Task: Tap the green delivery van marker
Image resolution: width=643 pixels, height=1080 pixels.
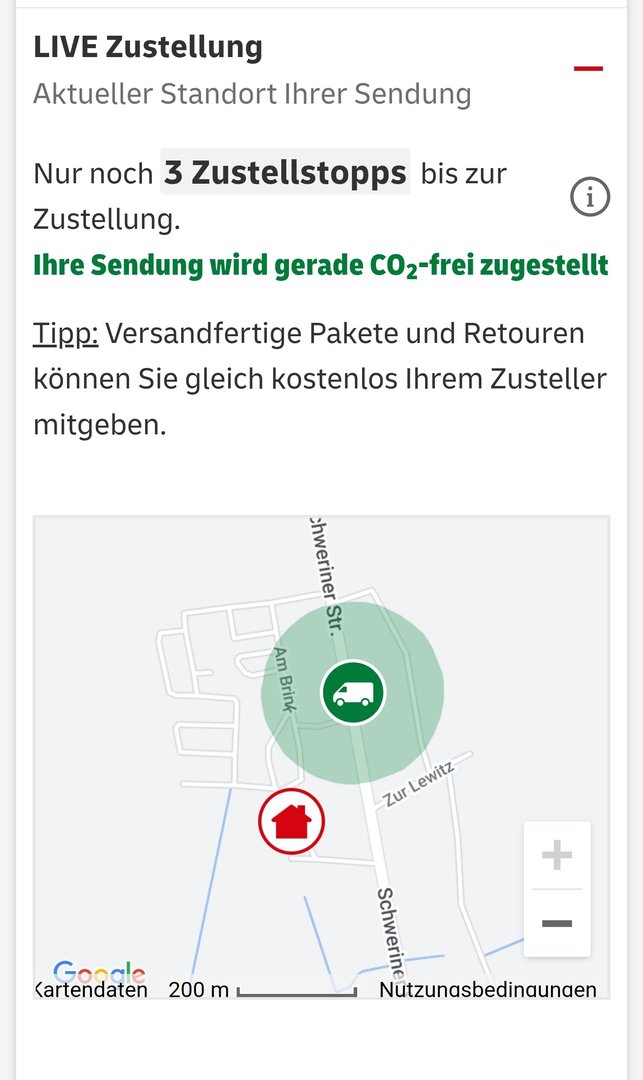Action: (353, 692)
